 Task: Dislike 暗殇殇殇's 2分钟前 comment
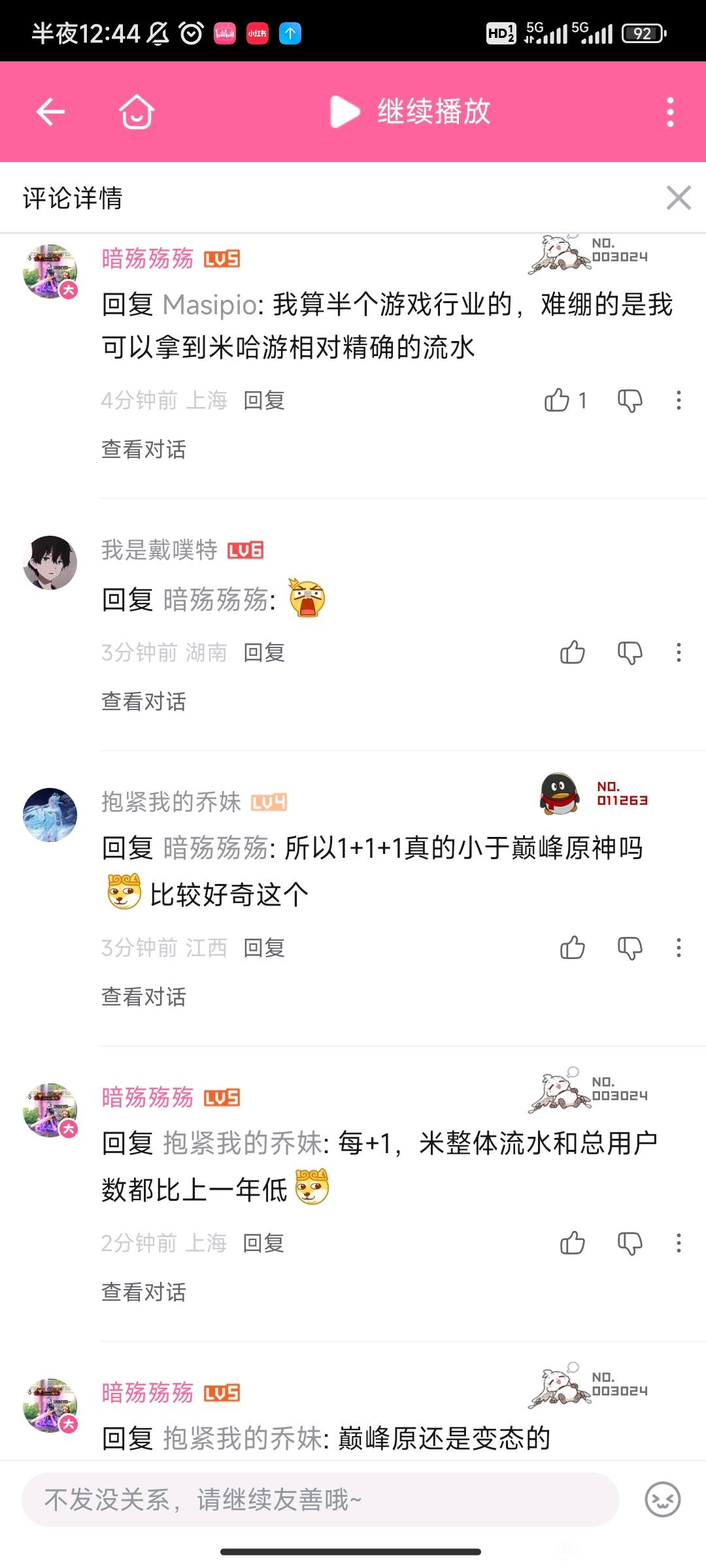tap(630, 1243)
